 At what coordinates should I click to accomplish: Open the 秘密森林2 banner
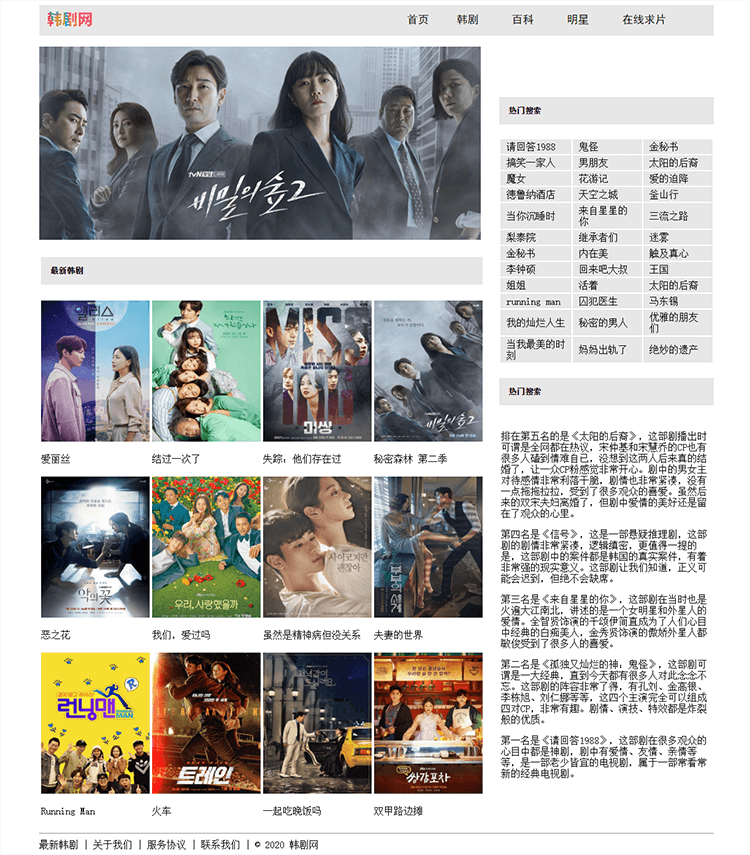[260, 143]
